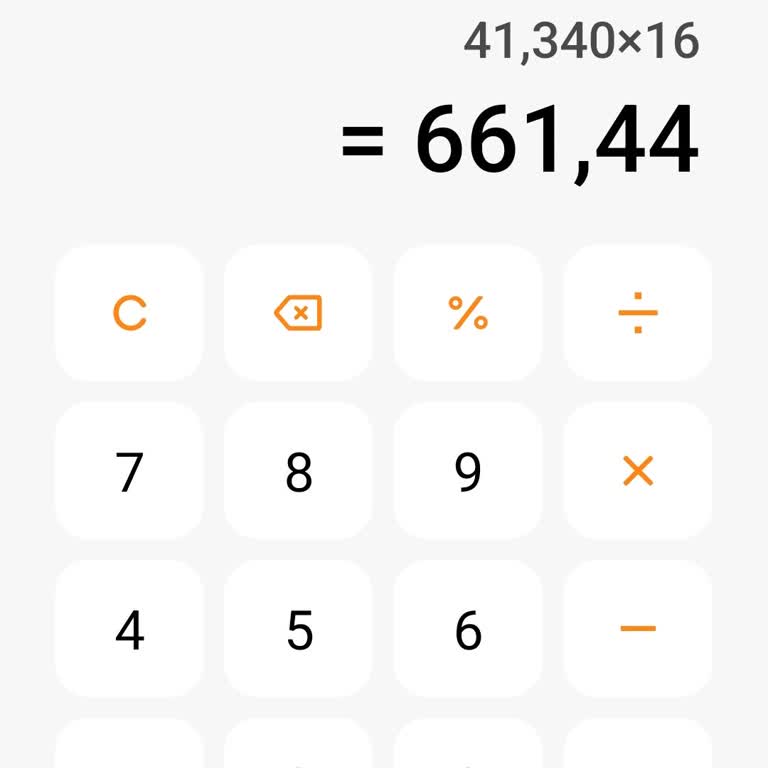
Task: Enter digit 9
Action: pyautogui.click(x=468, y=471)
